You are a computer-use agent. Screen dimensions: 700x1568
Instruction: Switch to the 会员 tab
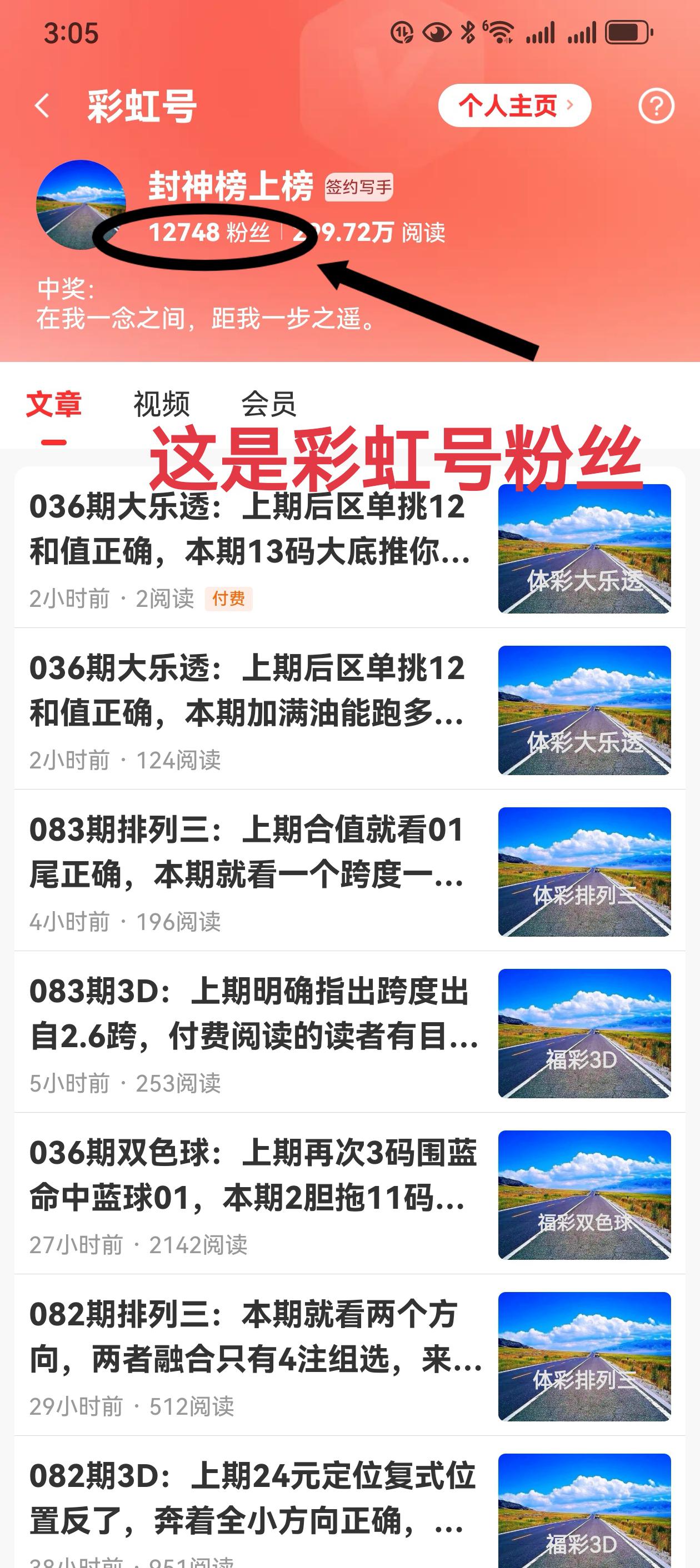click(x=269, y=404)
